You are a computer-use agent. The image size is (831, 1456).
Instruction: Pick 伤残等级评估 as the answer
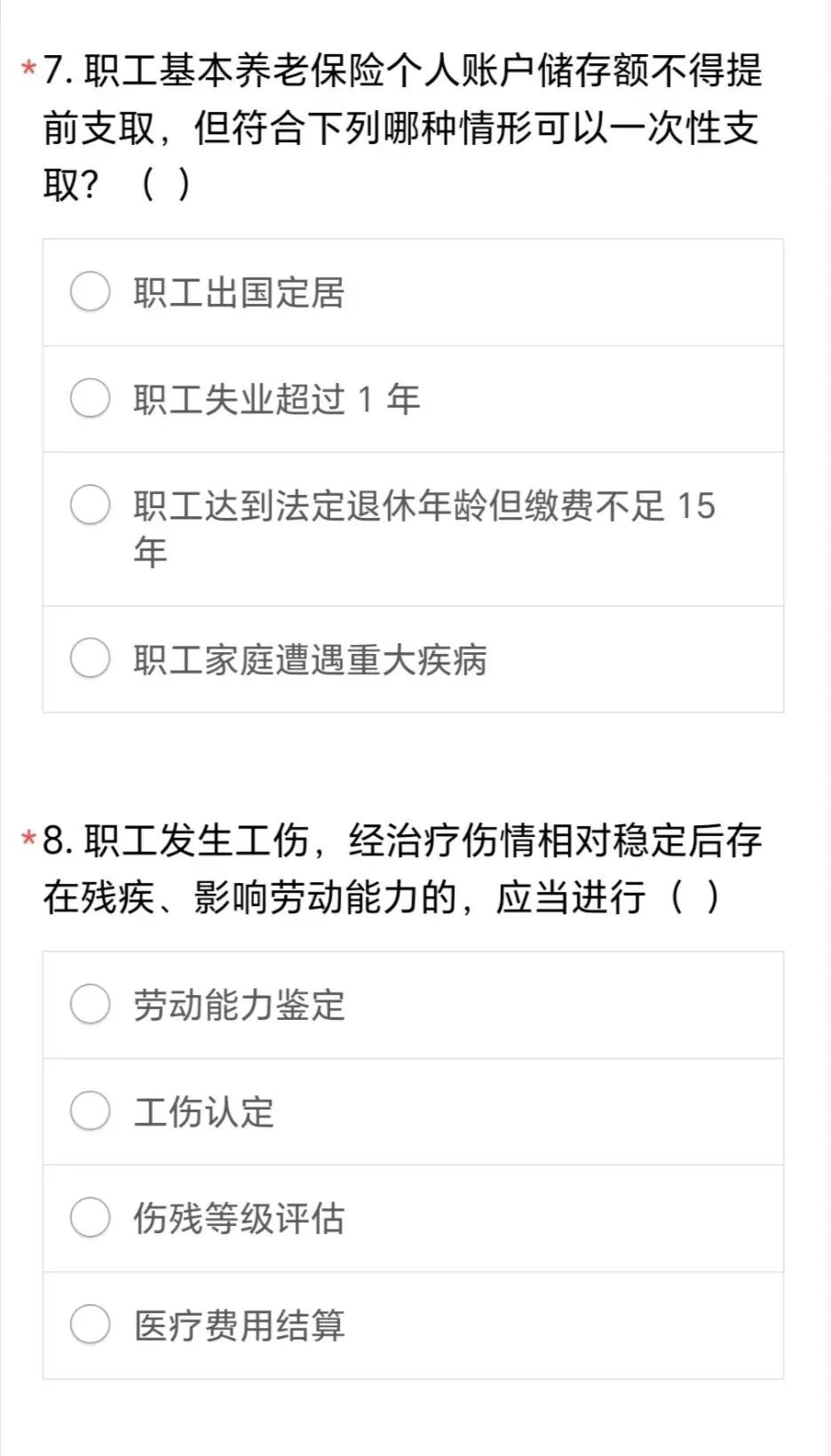tap(413, 1218)
